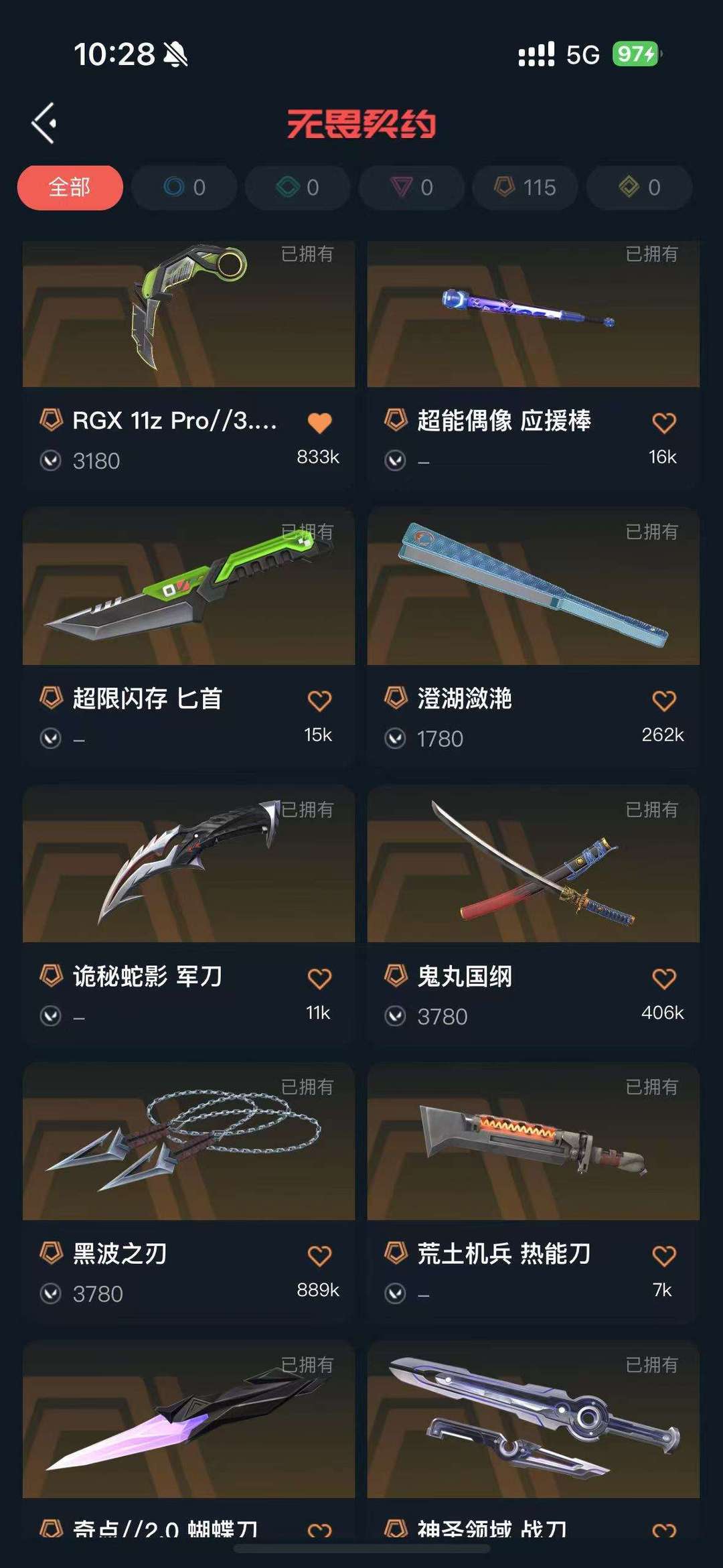
Task: Open the 诡秘蛇影 军刀 card
Action: 189,915
